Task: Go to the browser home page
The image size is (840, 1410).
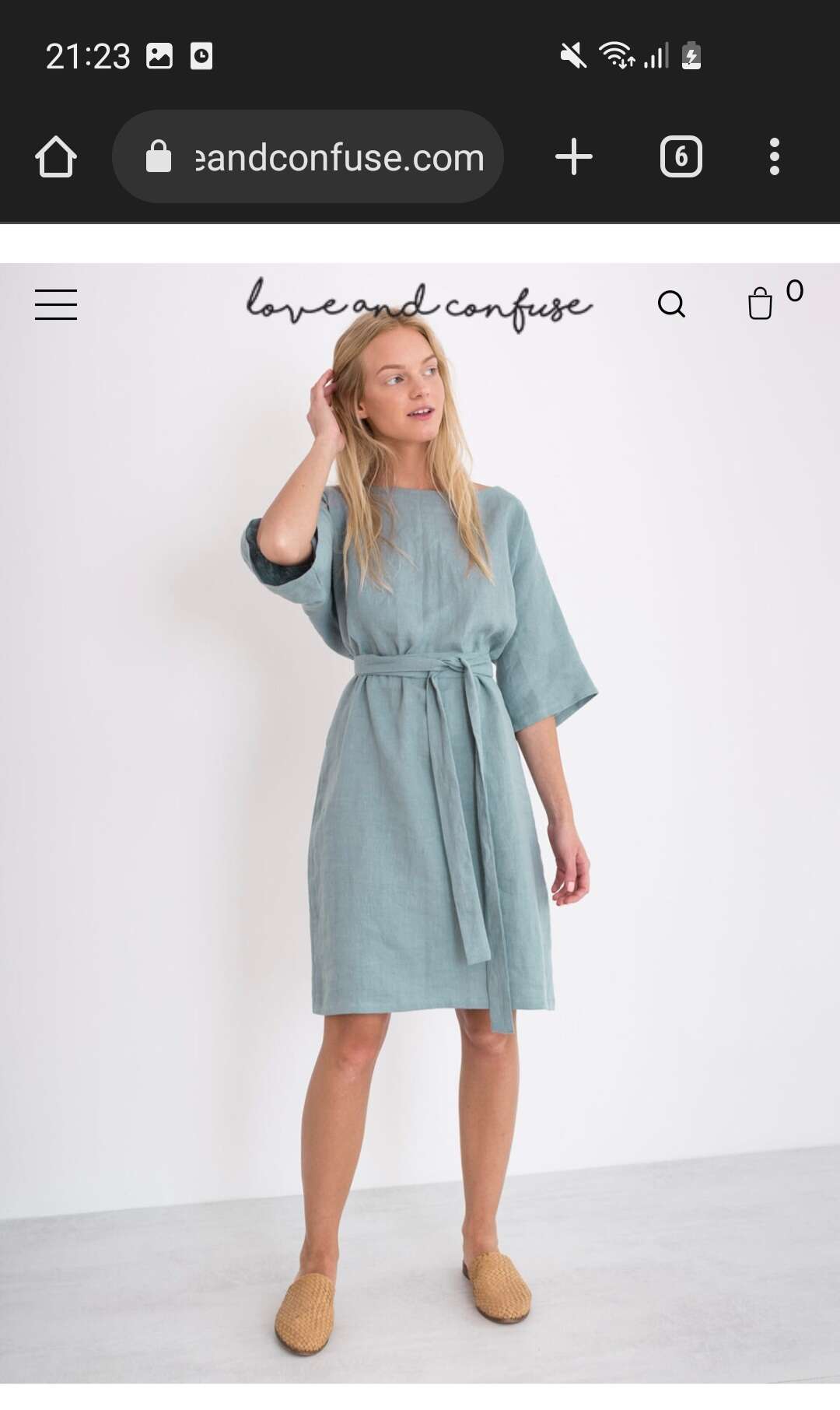Action: pyautogui.click(x=56, y=157)
